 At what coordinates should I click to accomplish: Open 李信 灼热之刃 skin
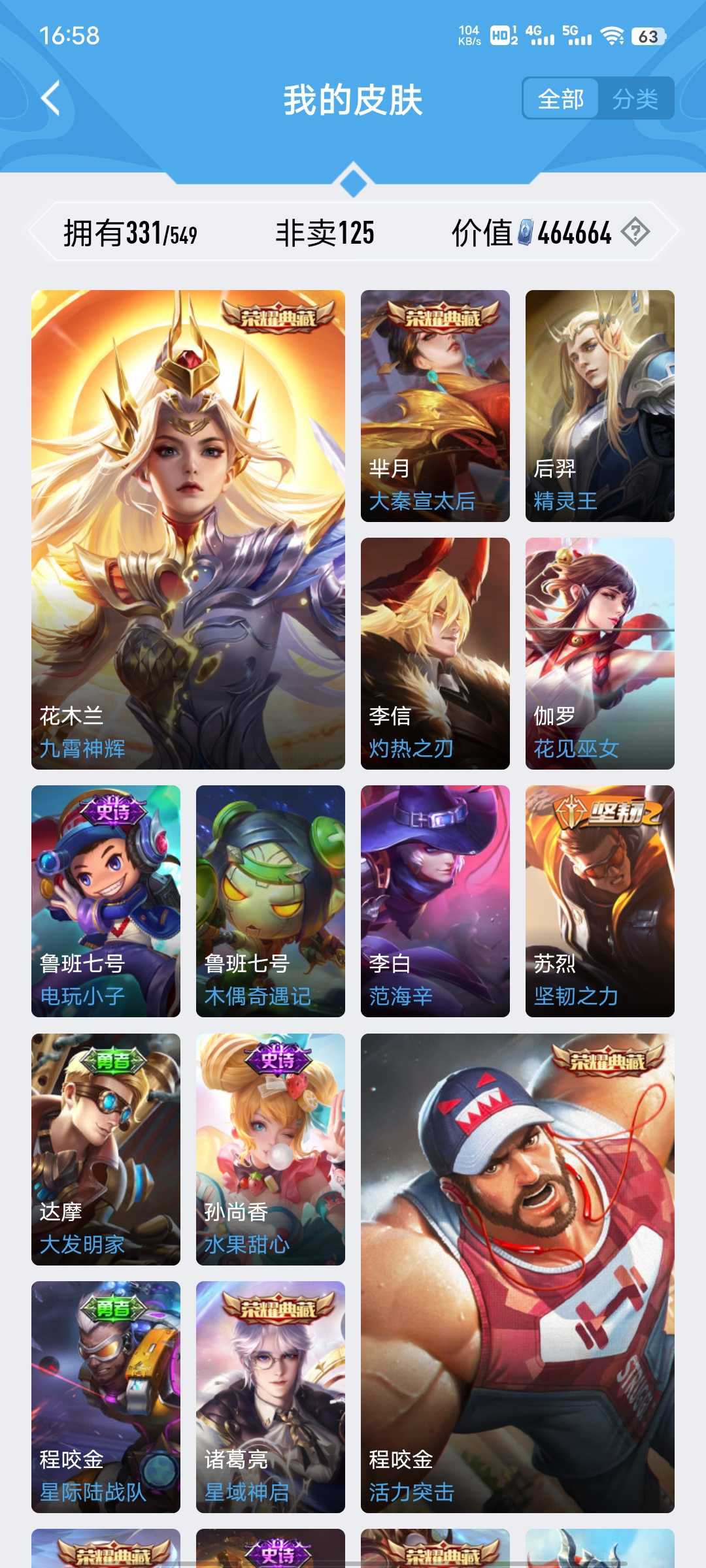click(435, 653)
